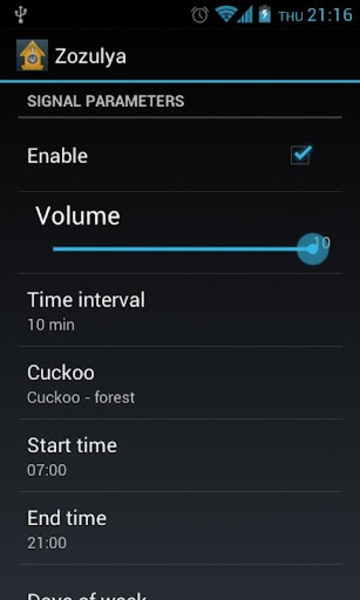Change the Start time setting
This screenshot has height=600, width=360.
tap(180, 455)
